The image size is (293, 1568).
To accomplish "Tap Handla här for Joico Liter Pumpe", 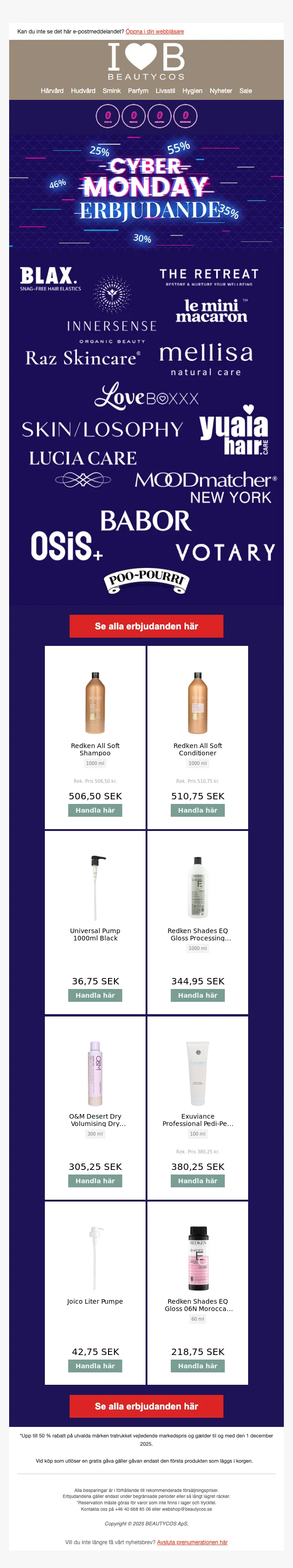I will coord(95,1366).
